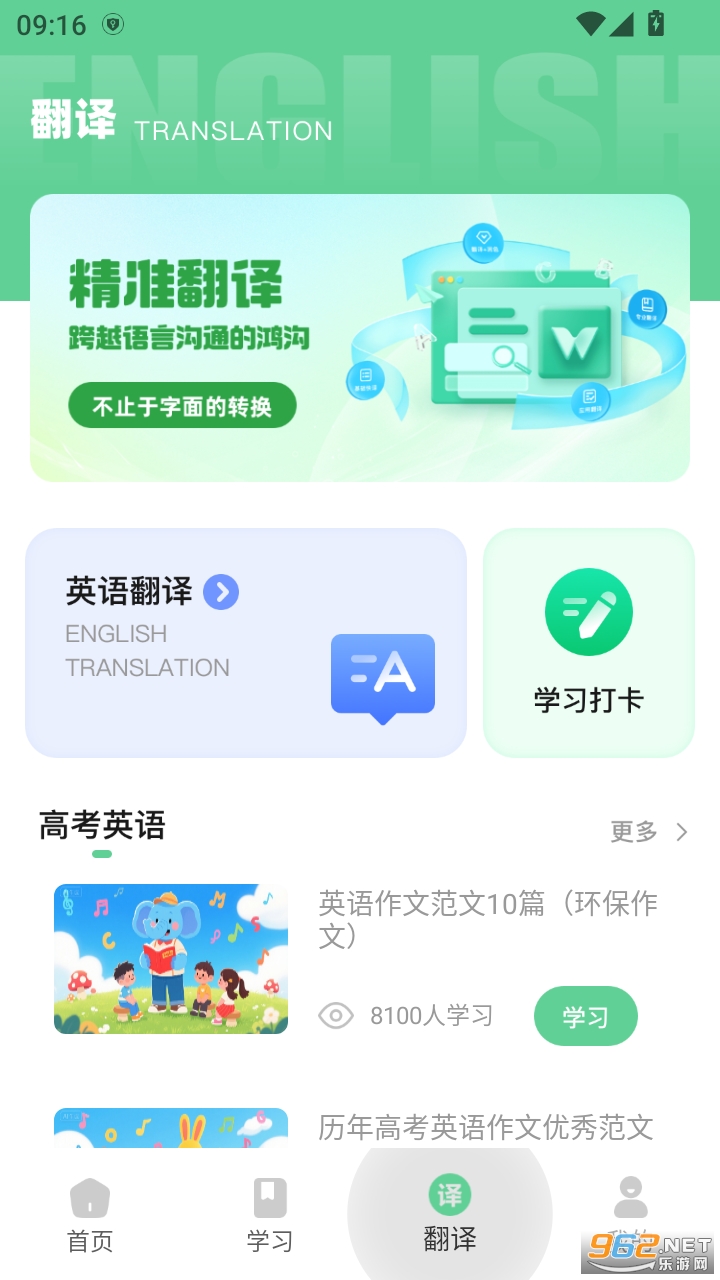The height and width of the screenshot is (1280, 720).
Task: Tap the bookmark icon above 学习
Action: (270, 1196)
